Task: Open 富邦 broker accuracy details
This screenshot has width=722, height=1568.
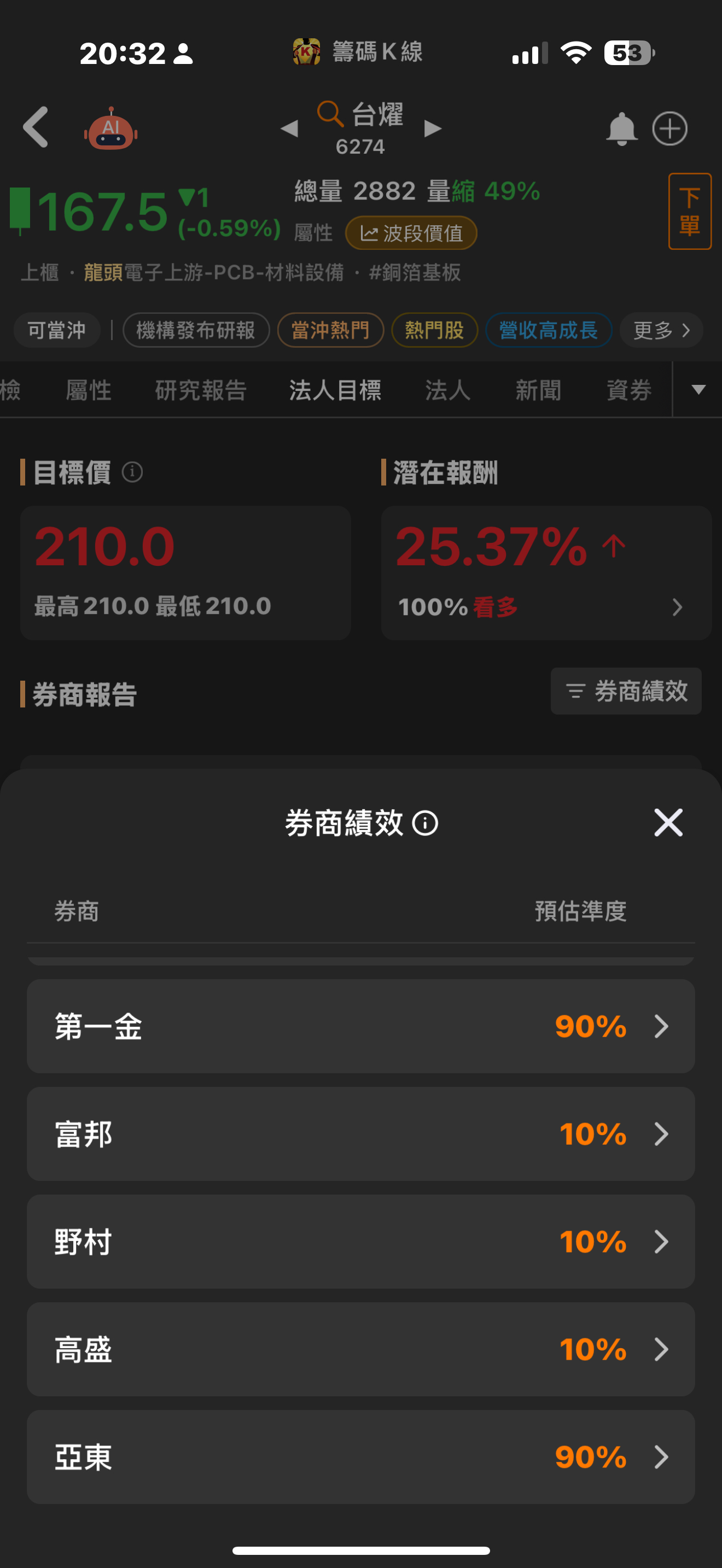Action: [x=360, y=1134]
